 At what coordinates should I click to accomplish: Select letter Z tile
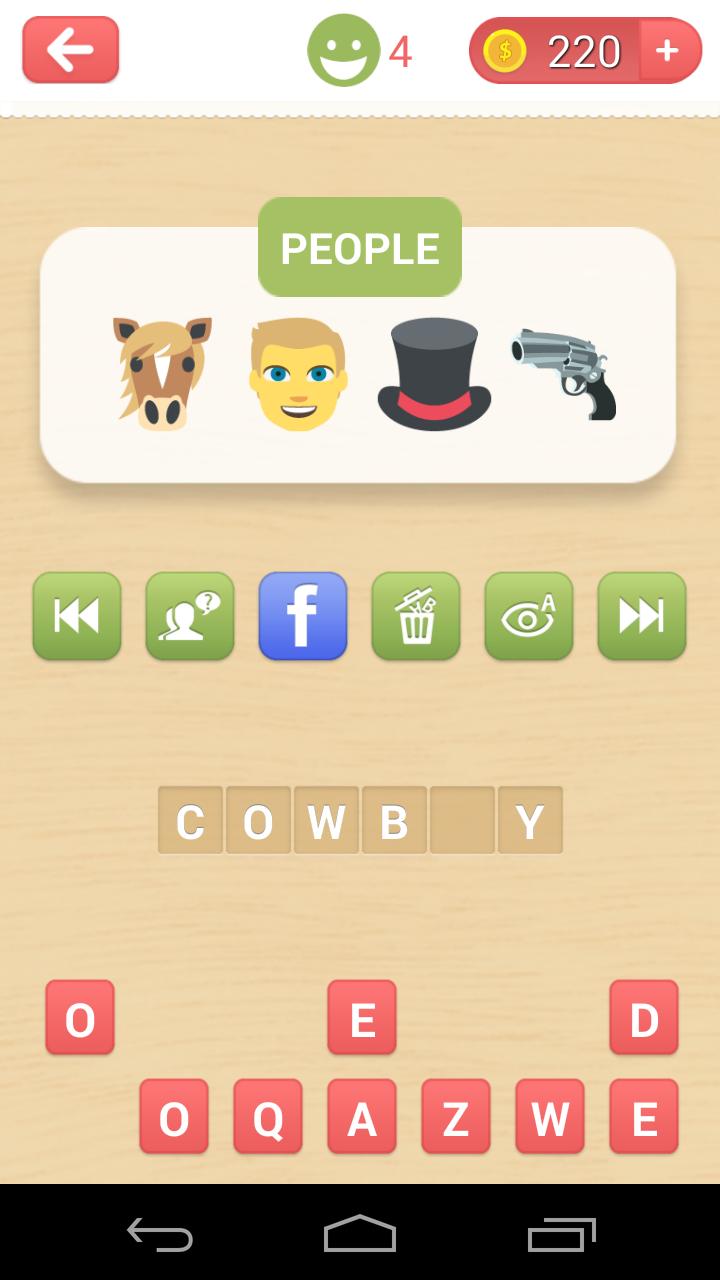click(456, 1117)
